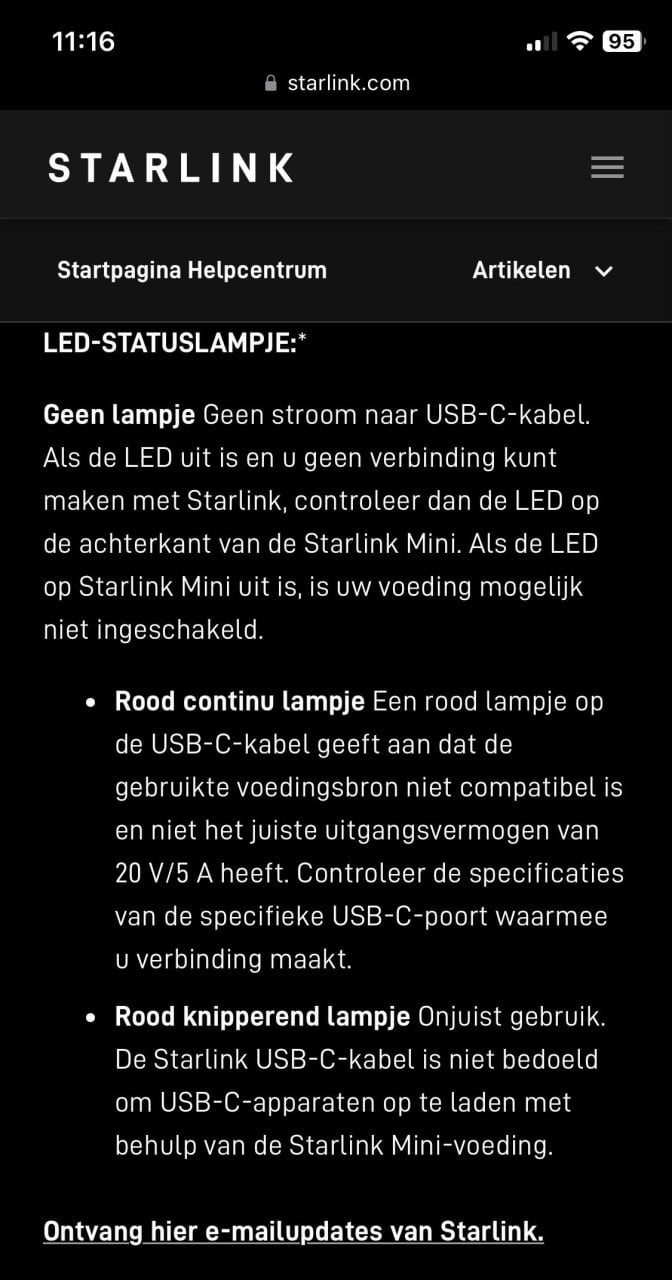Tap the Starlink logo to go home

pos(171,167)
